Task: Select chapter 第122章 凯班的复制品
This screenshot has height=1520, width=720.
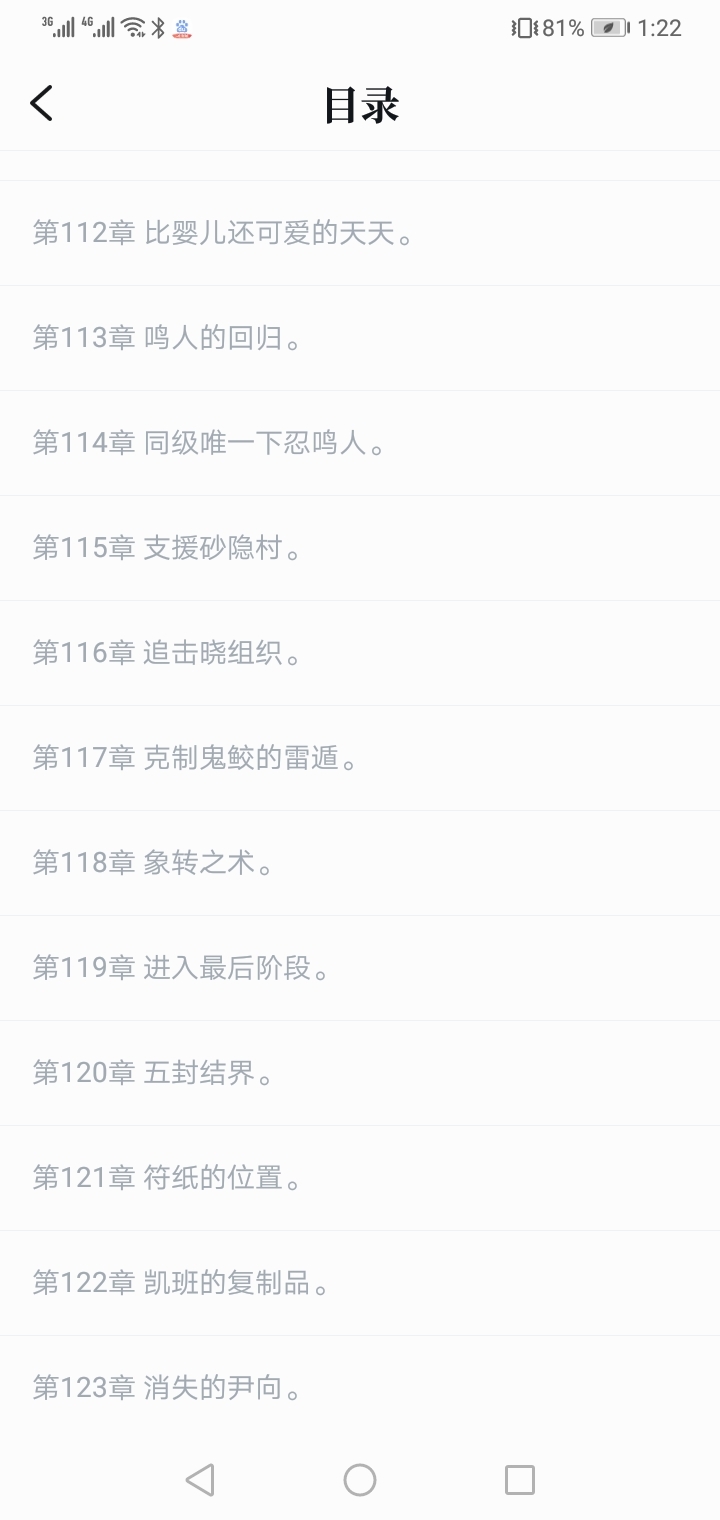Action: coord(360,1283)
